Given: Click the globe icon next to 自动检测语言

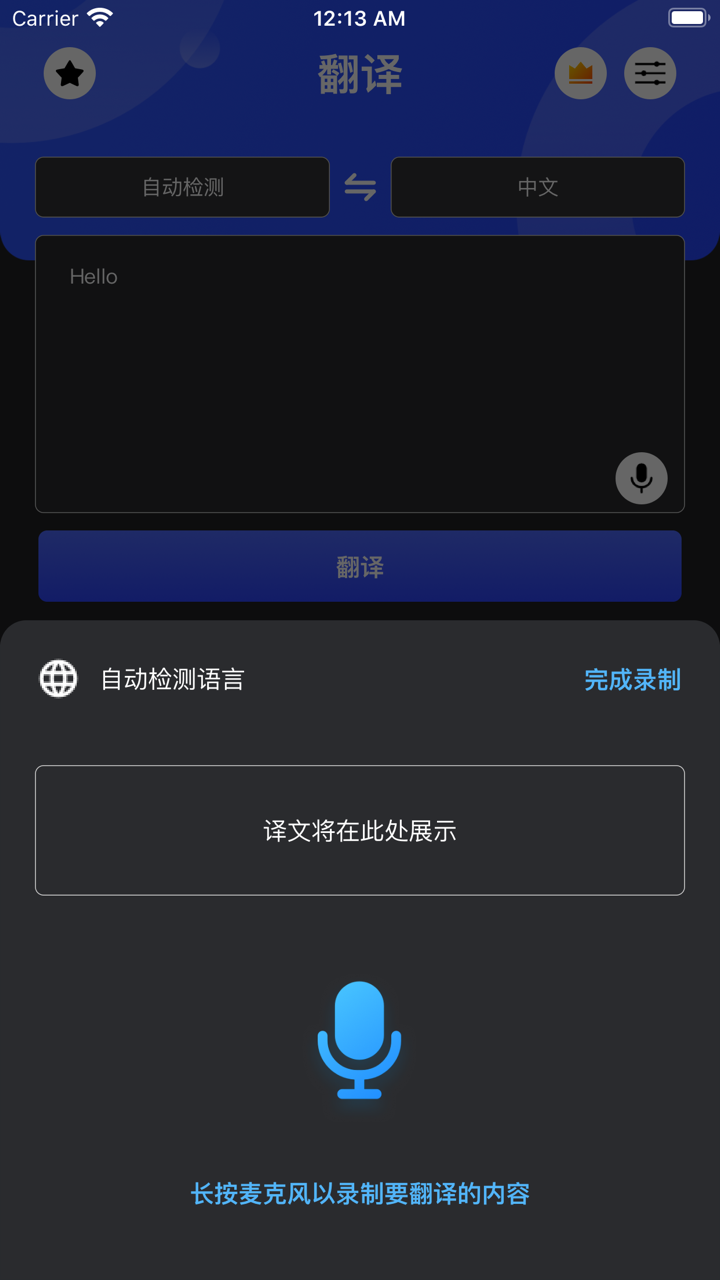Looking at the screenshot, I should [58, 678].
